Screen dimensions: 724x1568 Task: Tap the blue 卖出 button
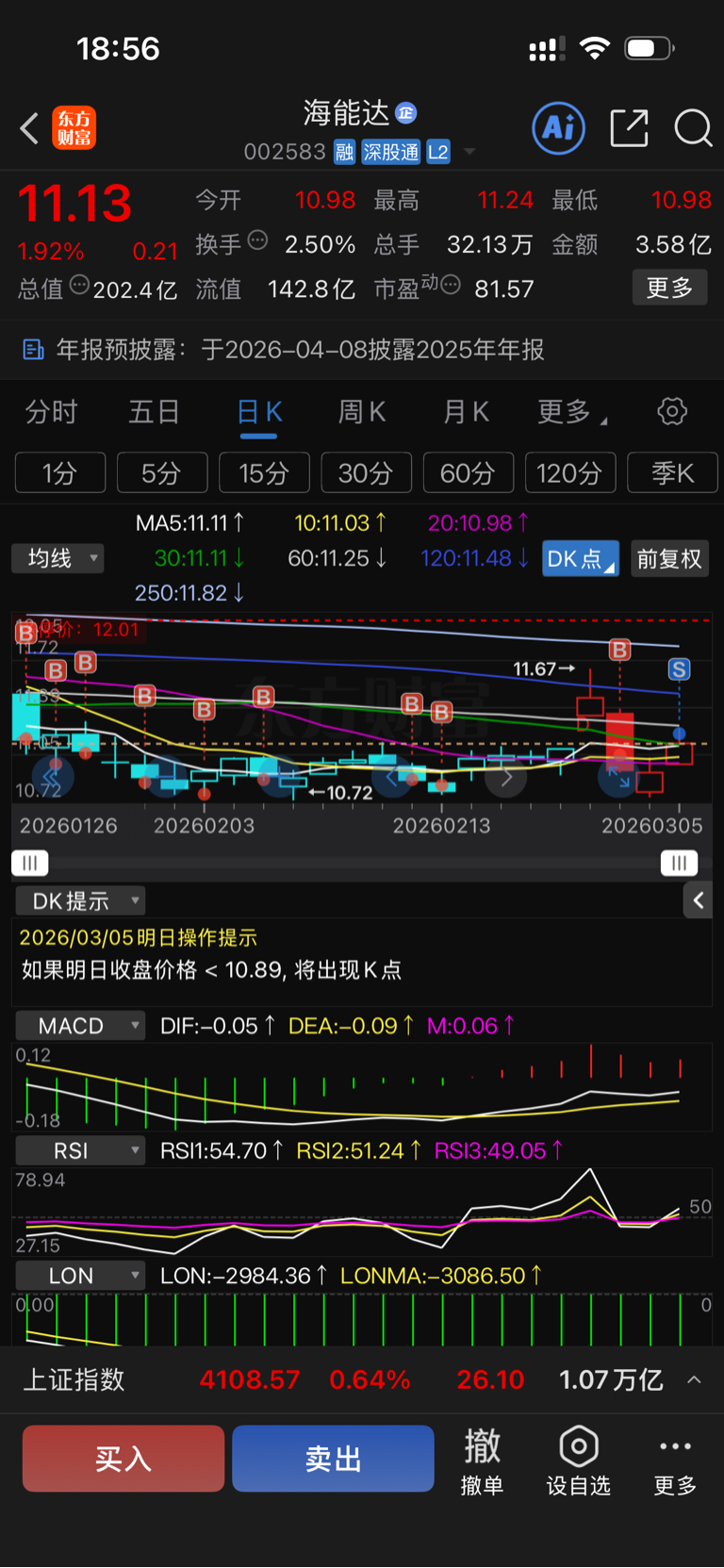(x=333, y=1459)
